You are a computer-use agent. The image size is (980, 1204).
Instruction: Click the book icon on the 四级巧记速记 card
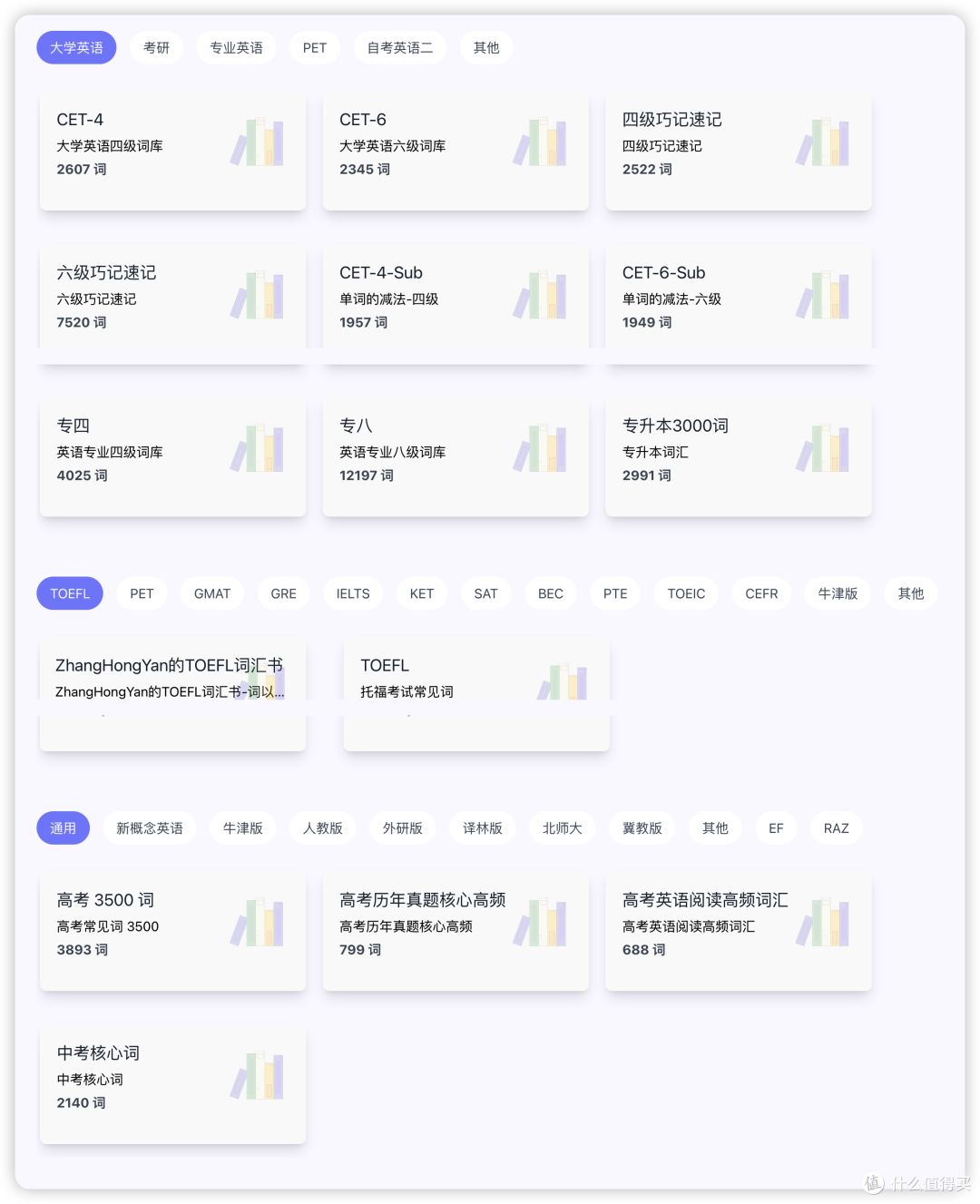[x=823, y=142]
